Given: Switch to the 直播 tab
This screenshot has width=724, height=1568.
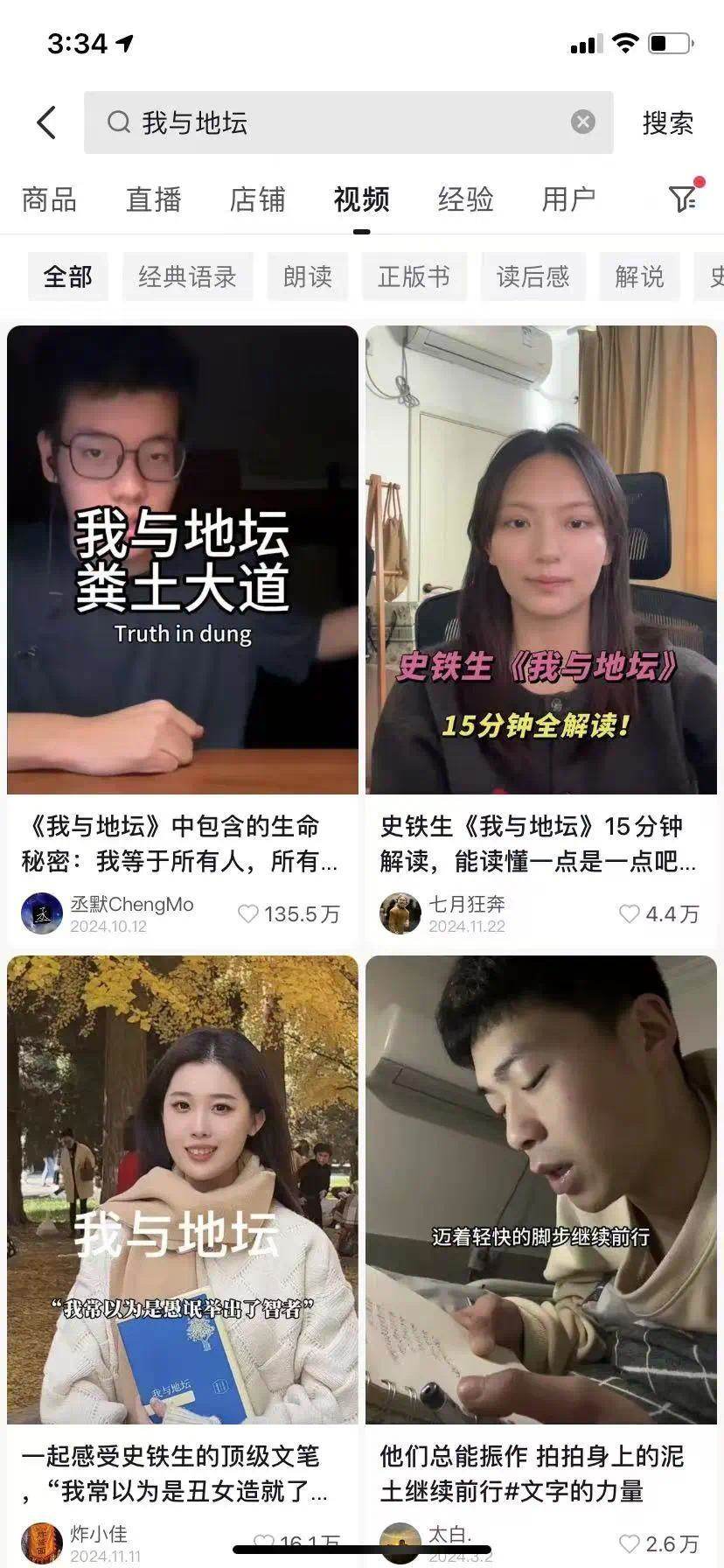Looking at the screenshot, I should click(153, 199).
